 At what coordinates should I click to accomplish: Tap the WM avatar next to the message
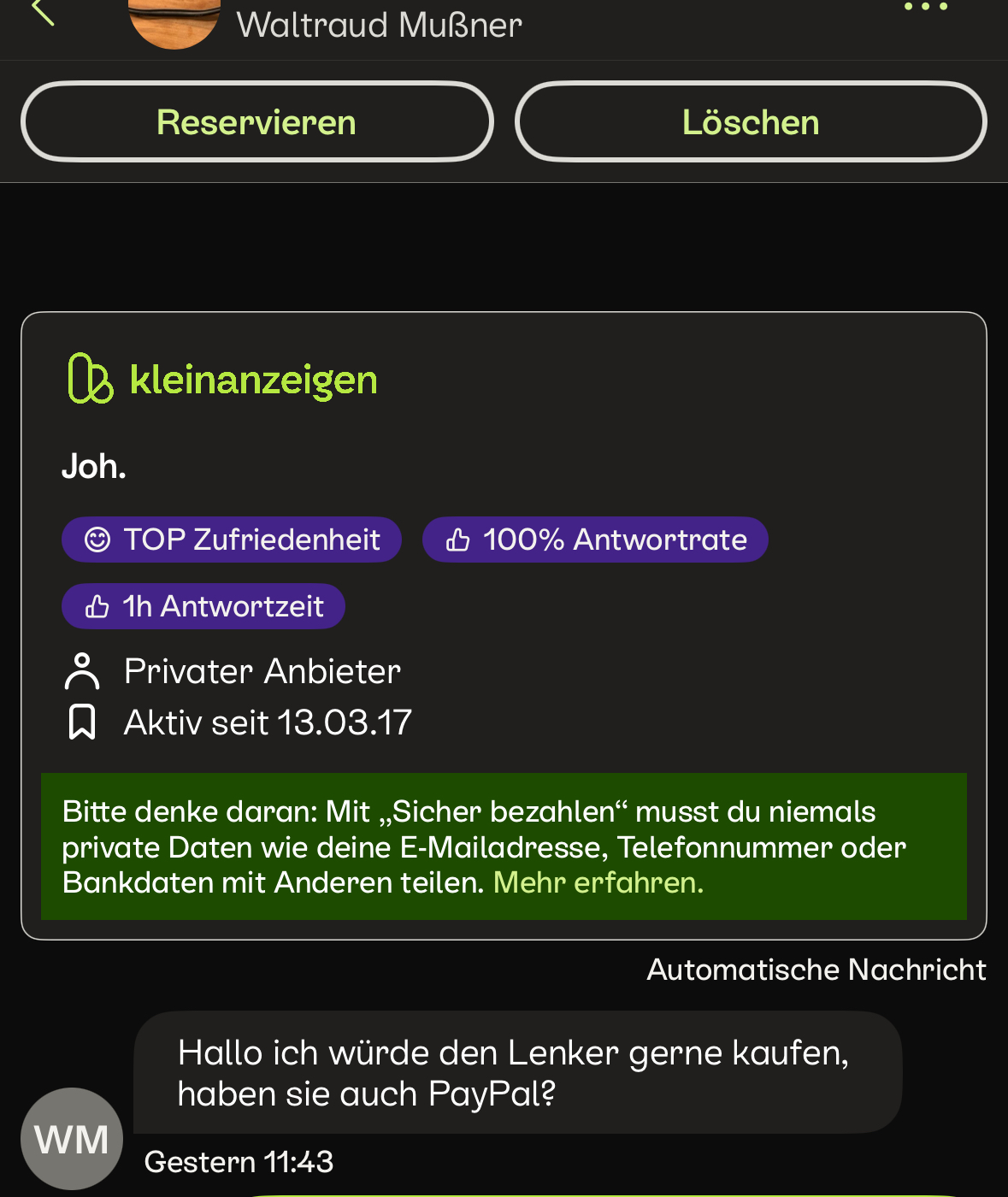tap(72, 1138)
